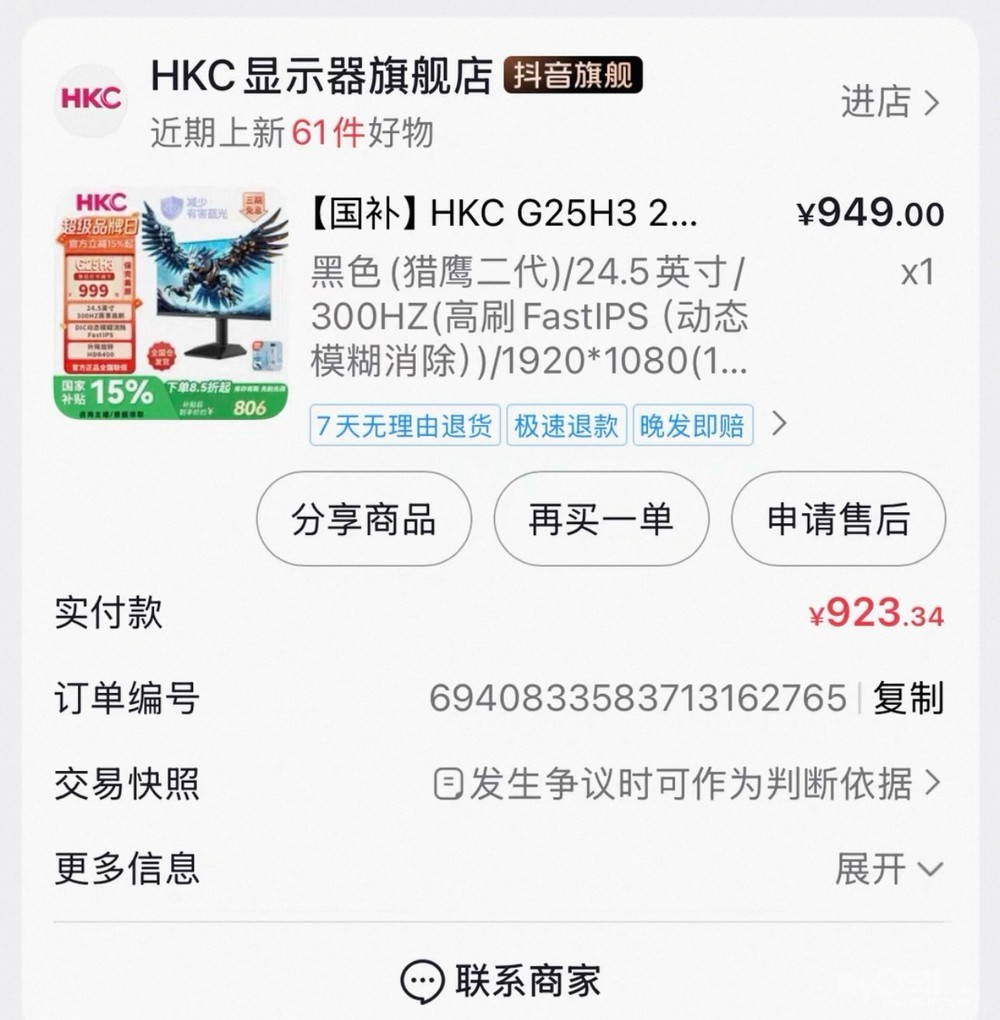Open the HKC显示器旗舰店 store name

(x=321, y=76)
